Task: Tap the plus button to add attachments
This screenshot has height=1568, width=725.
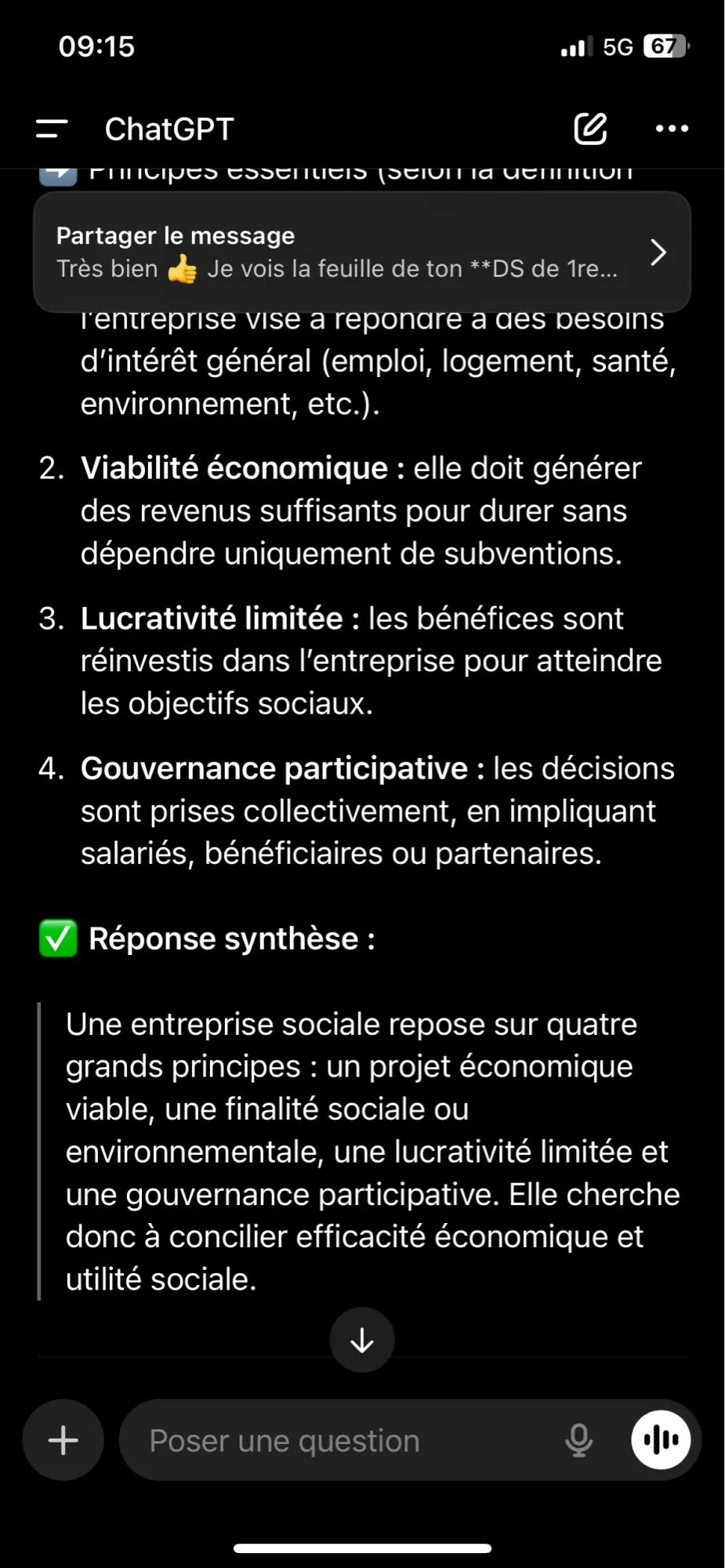Action: [x=63, y=1440]
